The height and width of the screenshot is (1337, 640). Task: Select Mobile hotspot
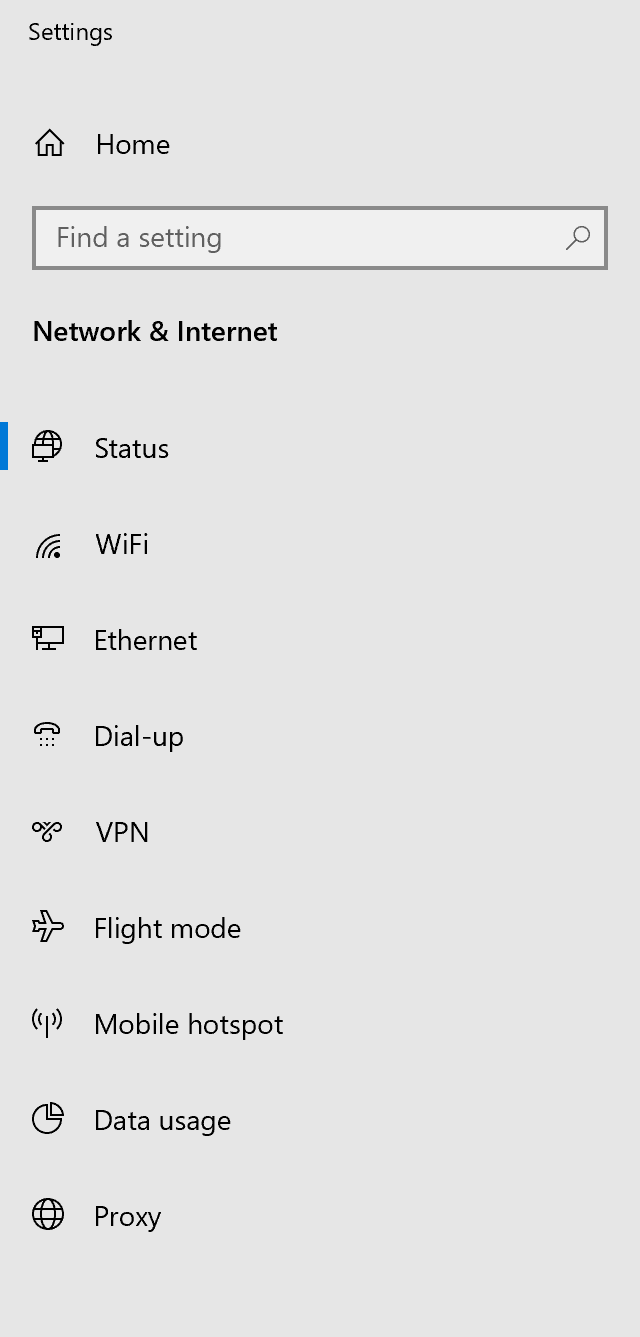tap(188, 1024)
